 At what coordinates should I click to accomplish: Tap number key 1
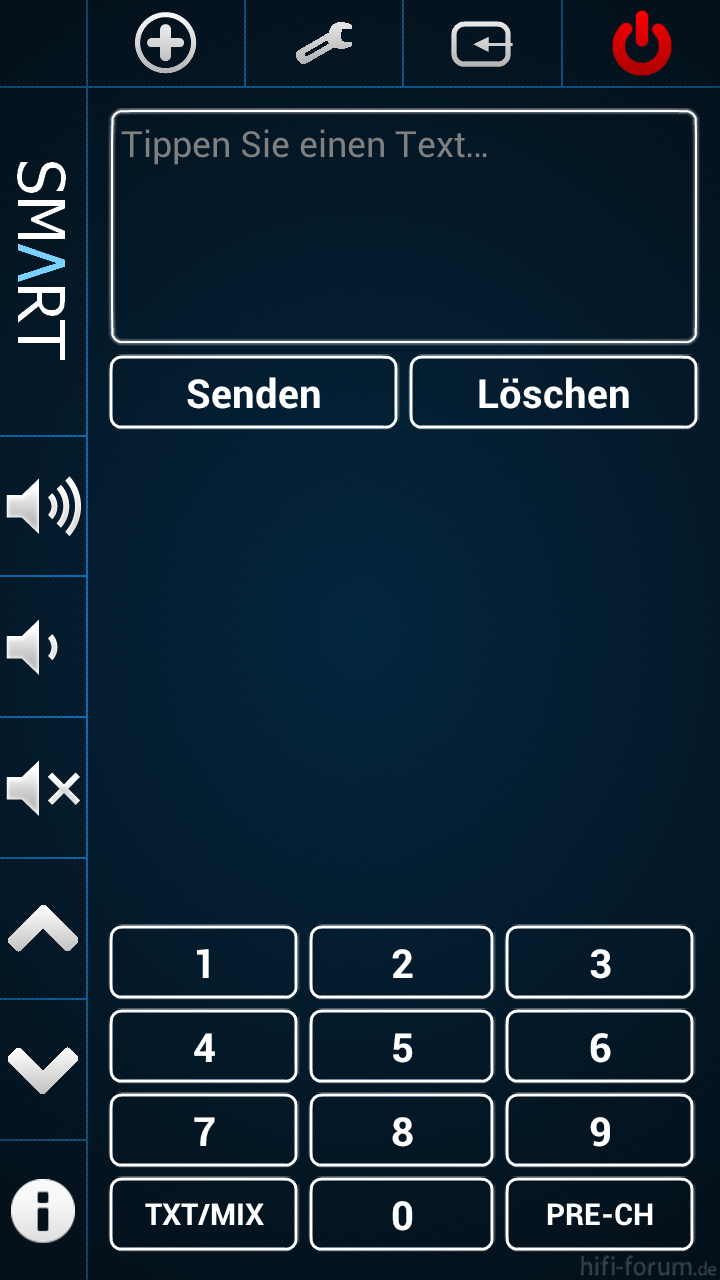(204, 962)
